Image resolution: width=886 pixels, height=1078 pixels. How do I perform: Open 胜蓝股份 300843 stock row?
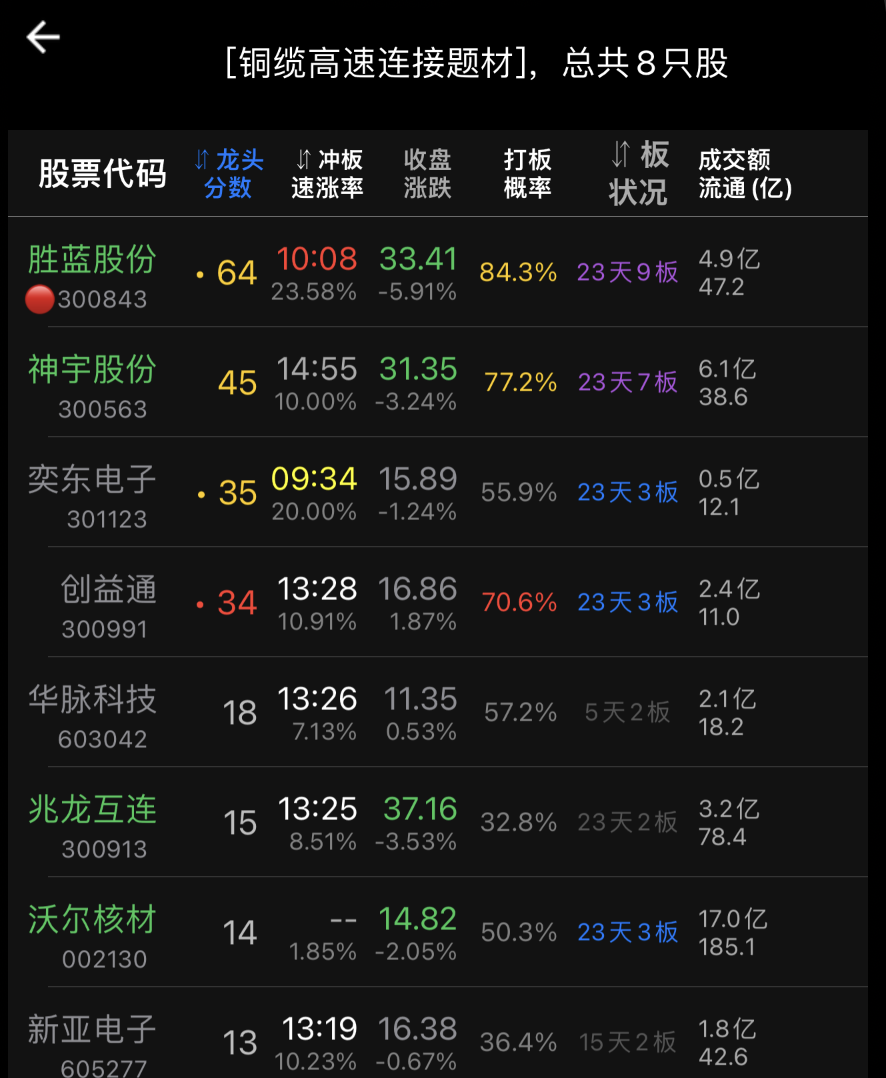92,273
